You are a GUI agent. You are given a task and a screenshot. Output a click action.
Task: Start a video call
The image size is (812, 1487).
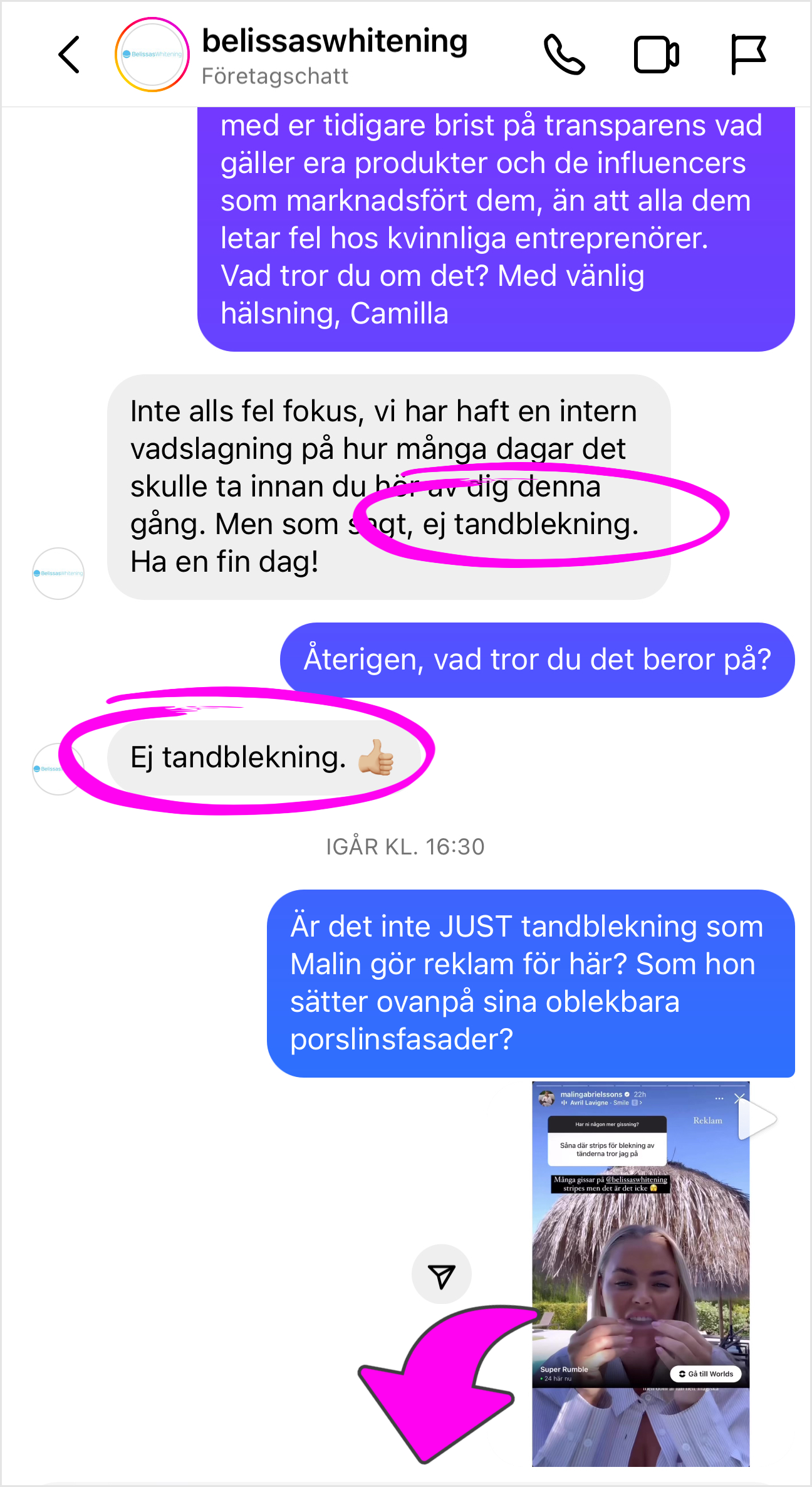tap(657, 55)
